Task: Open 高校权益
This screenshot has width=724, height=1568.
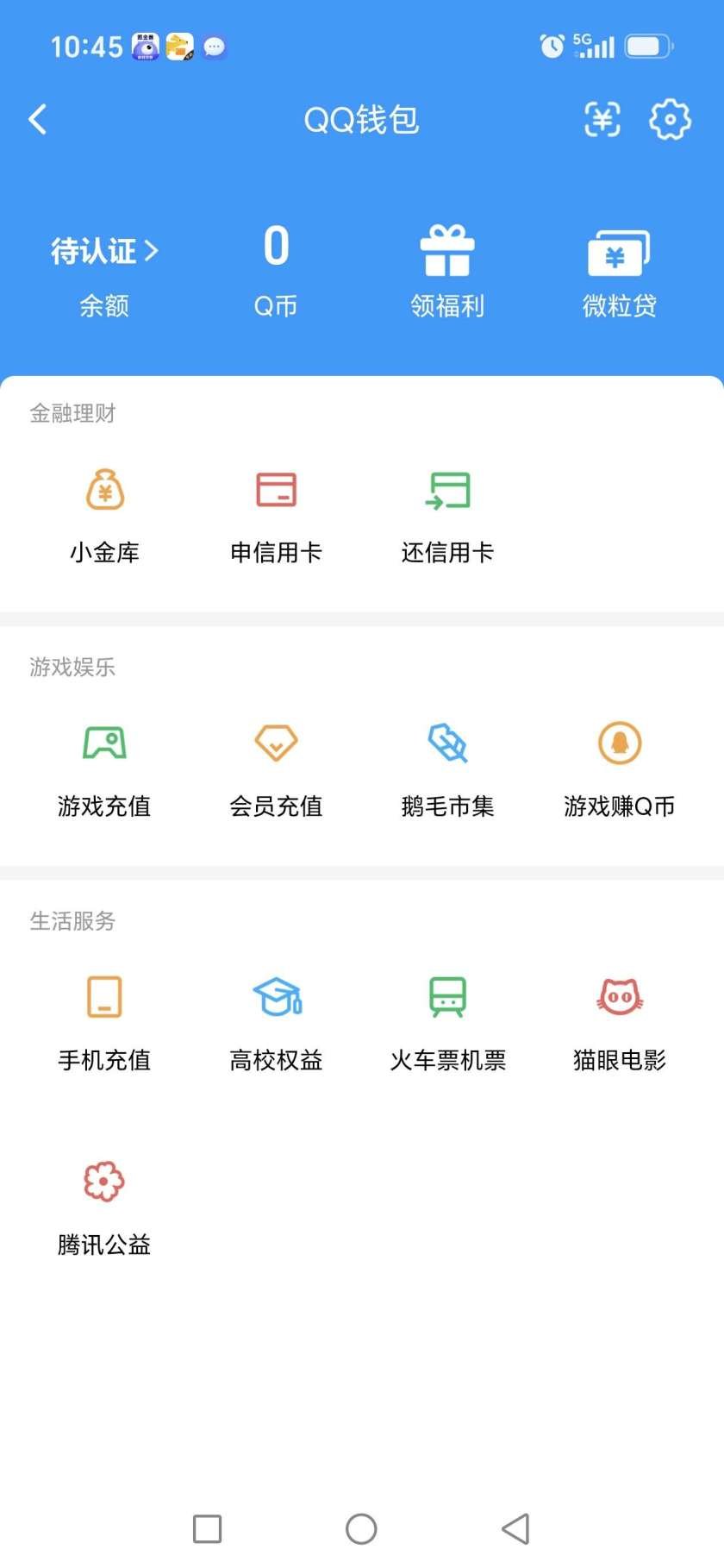Action: [276, 1024]
